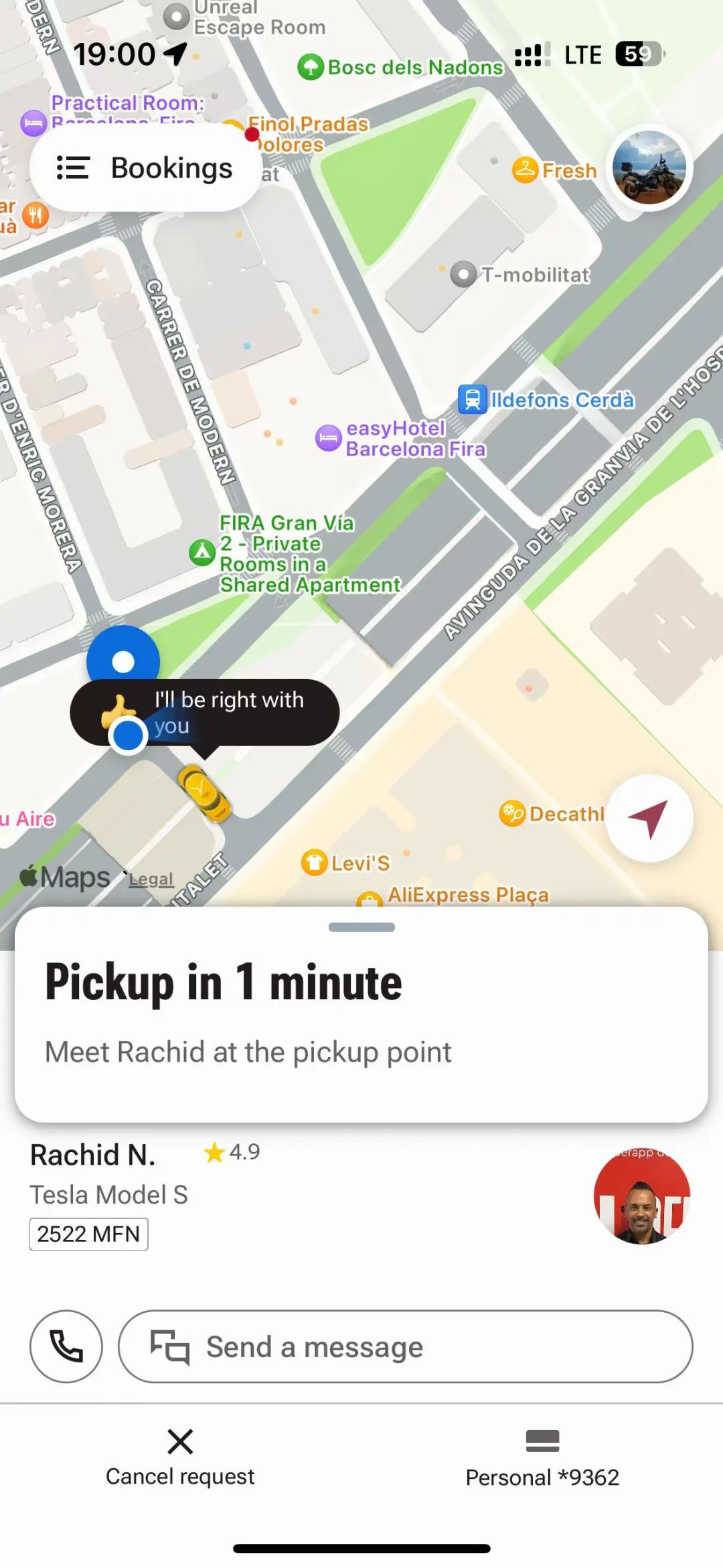Send a message to the driver

click(x=405, y=1346)
